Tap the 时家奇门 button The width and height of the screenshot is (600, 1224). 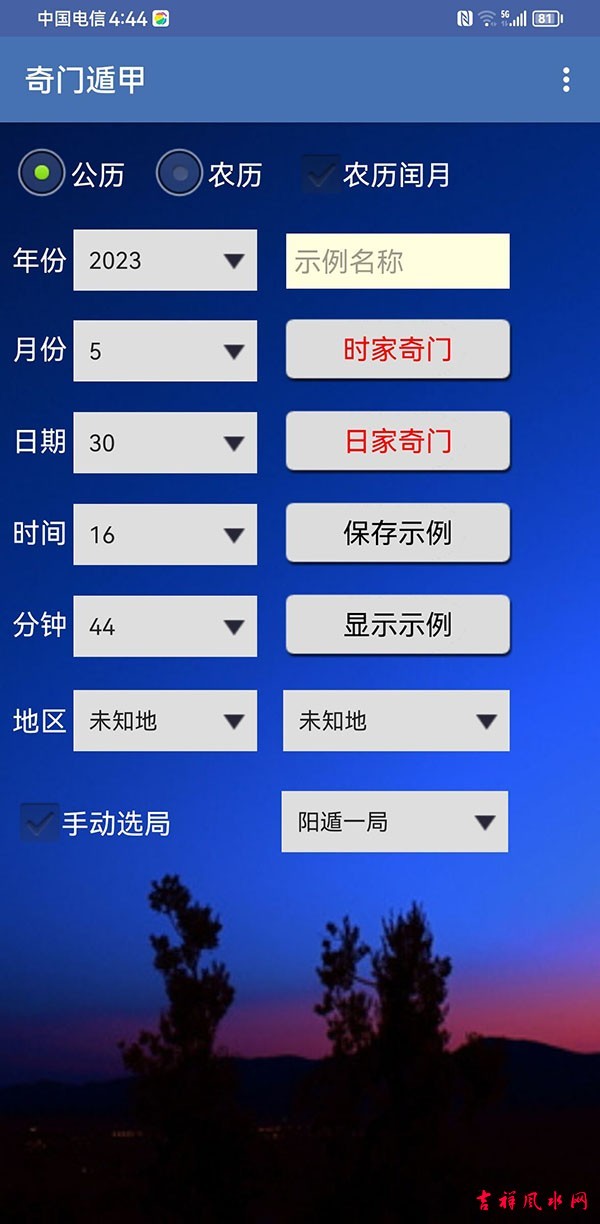[398, 350]
